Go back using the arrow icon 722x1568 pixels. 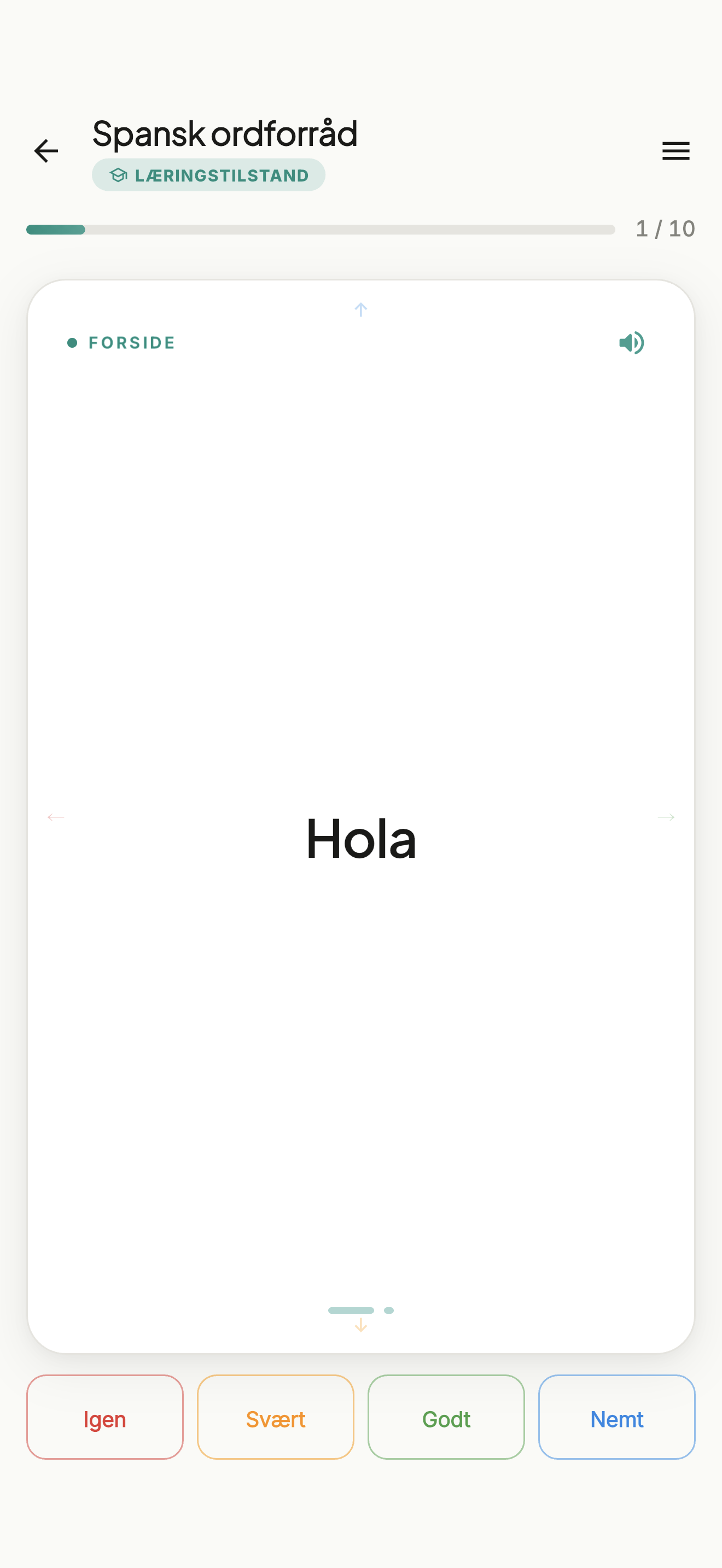click(x=46, y=151)
